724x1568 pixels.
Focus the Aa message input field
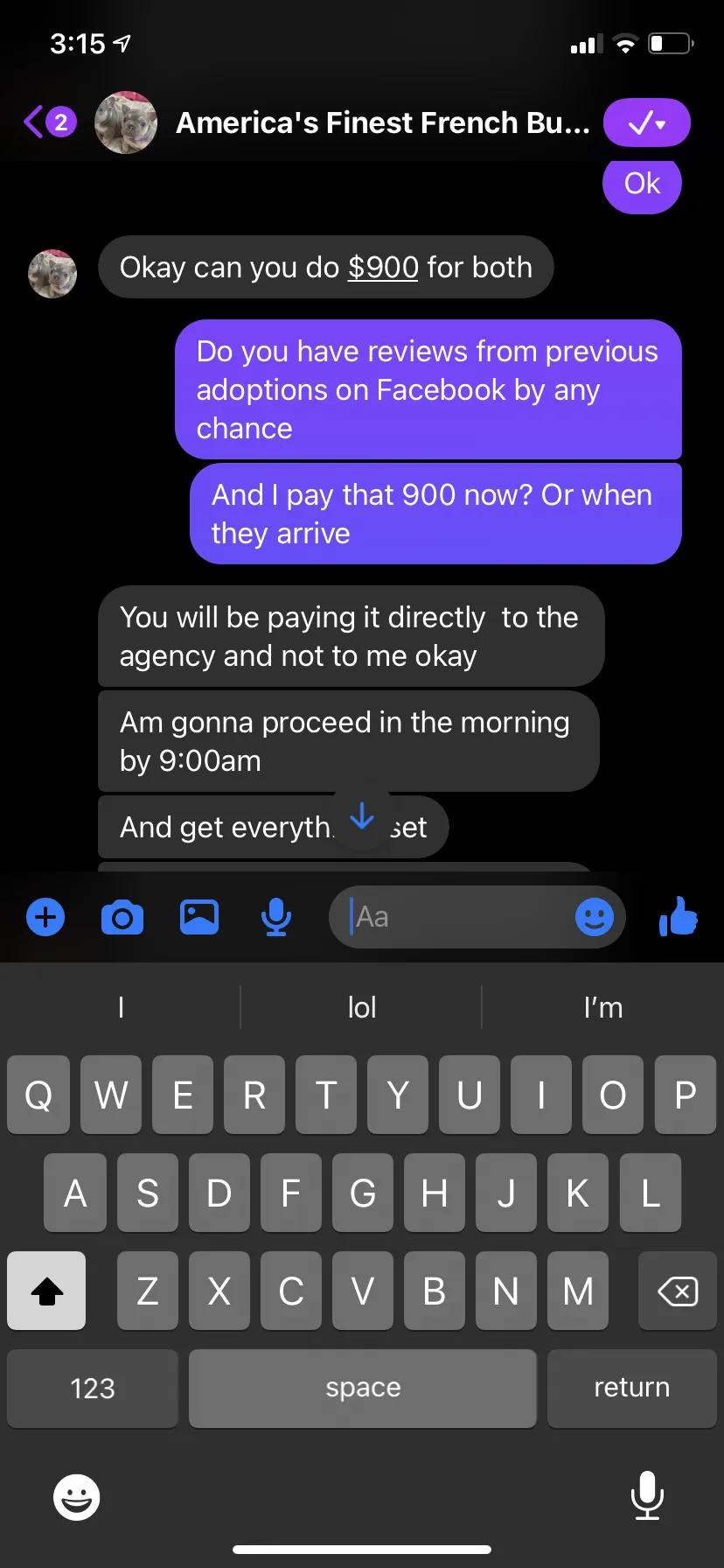(455, 917)
